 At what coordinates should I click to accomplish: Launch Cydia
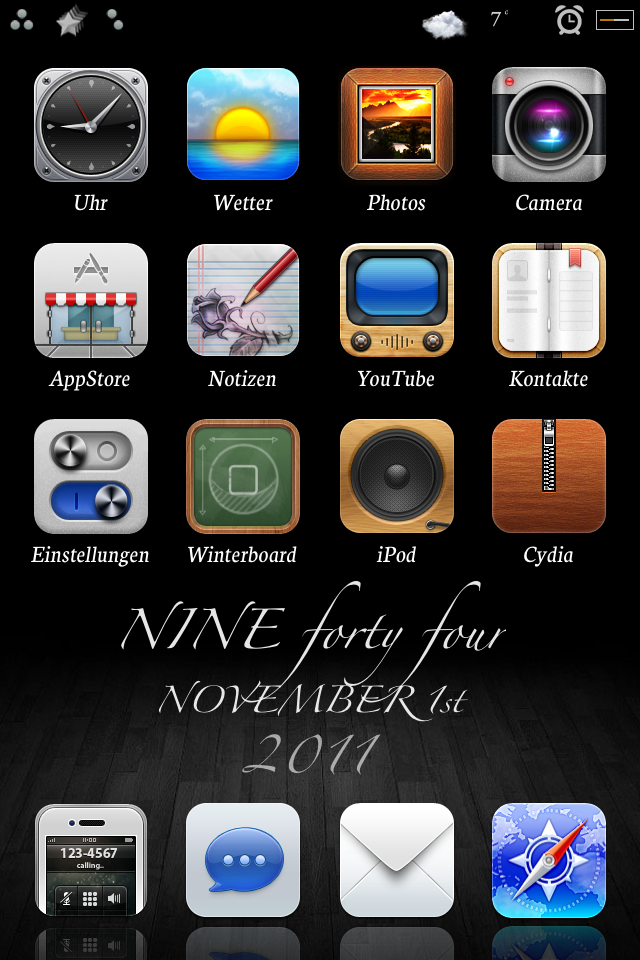548,476
